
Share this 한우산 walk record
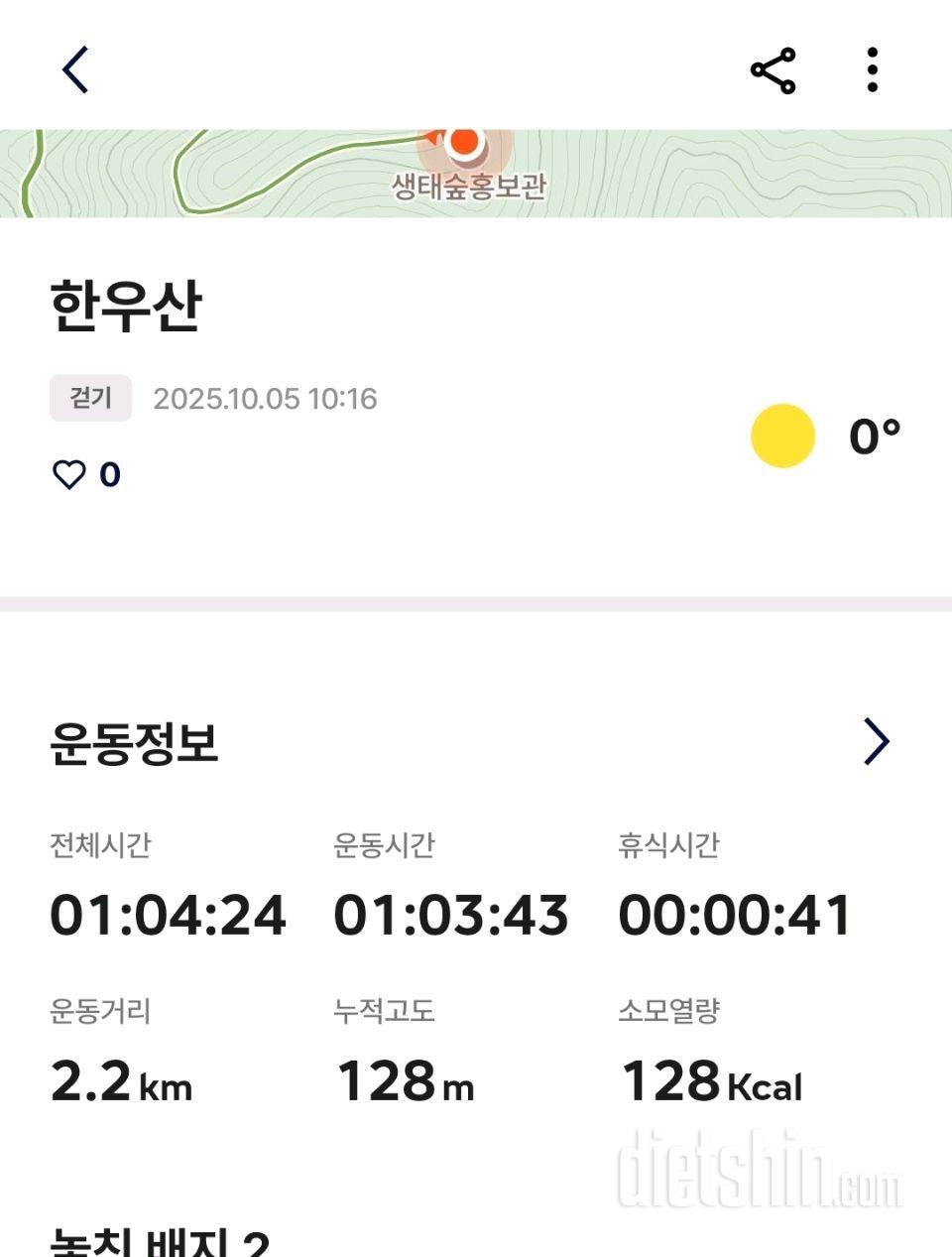point(773,70)
